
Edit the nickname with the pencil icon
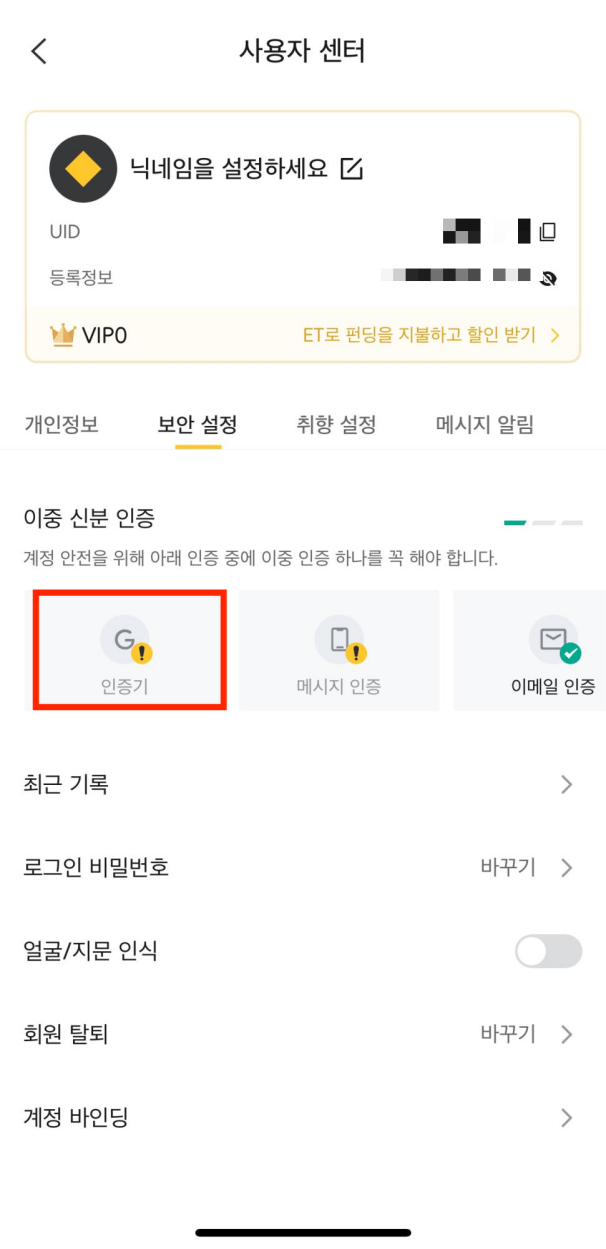[x=351, y=168]
